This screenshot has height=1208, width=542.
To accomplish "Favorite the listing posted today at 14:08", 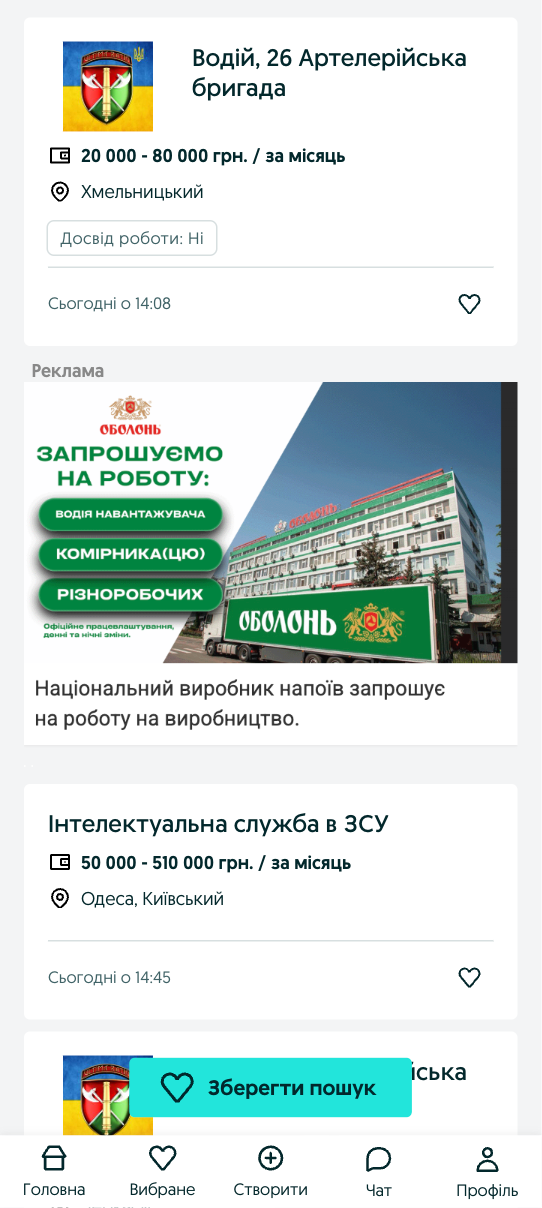I will click(469, 304).
